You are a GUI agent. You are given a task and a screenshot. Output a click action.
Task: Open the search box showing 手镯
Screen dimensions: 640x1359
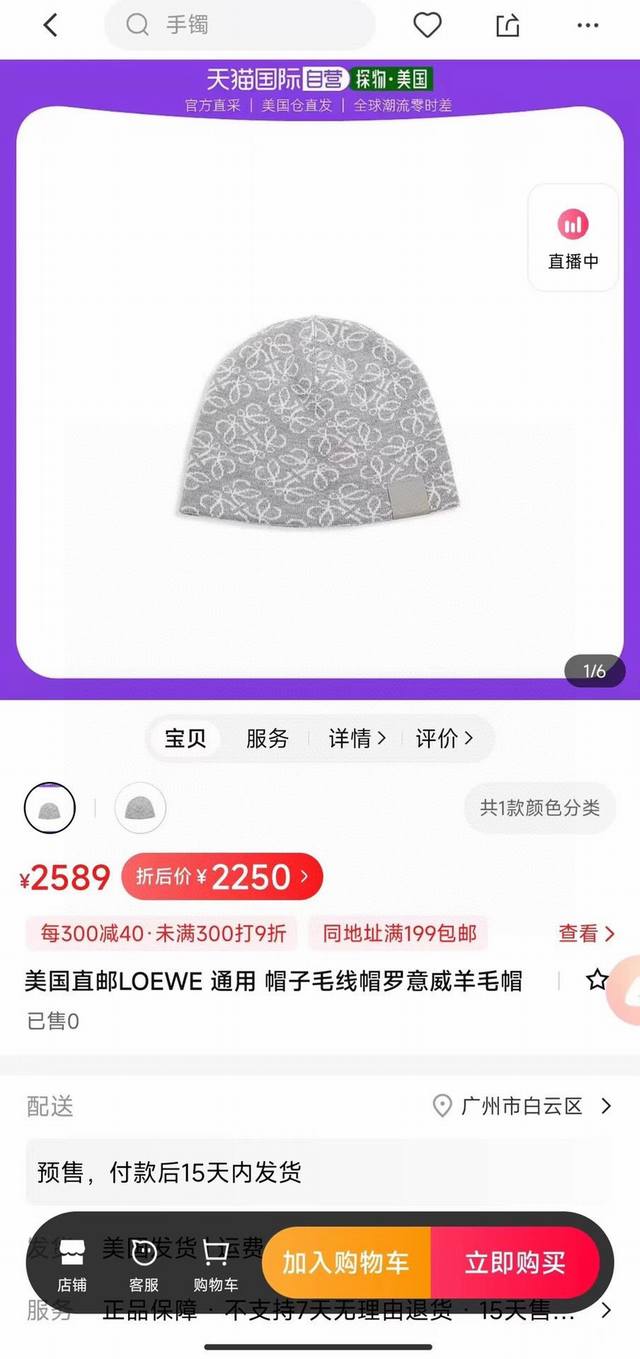pyautogui.click(x=240, y=25)
